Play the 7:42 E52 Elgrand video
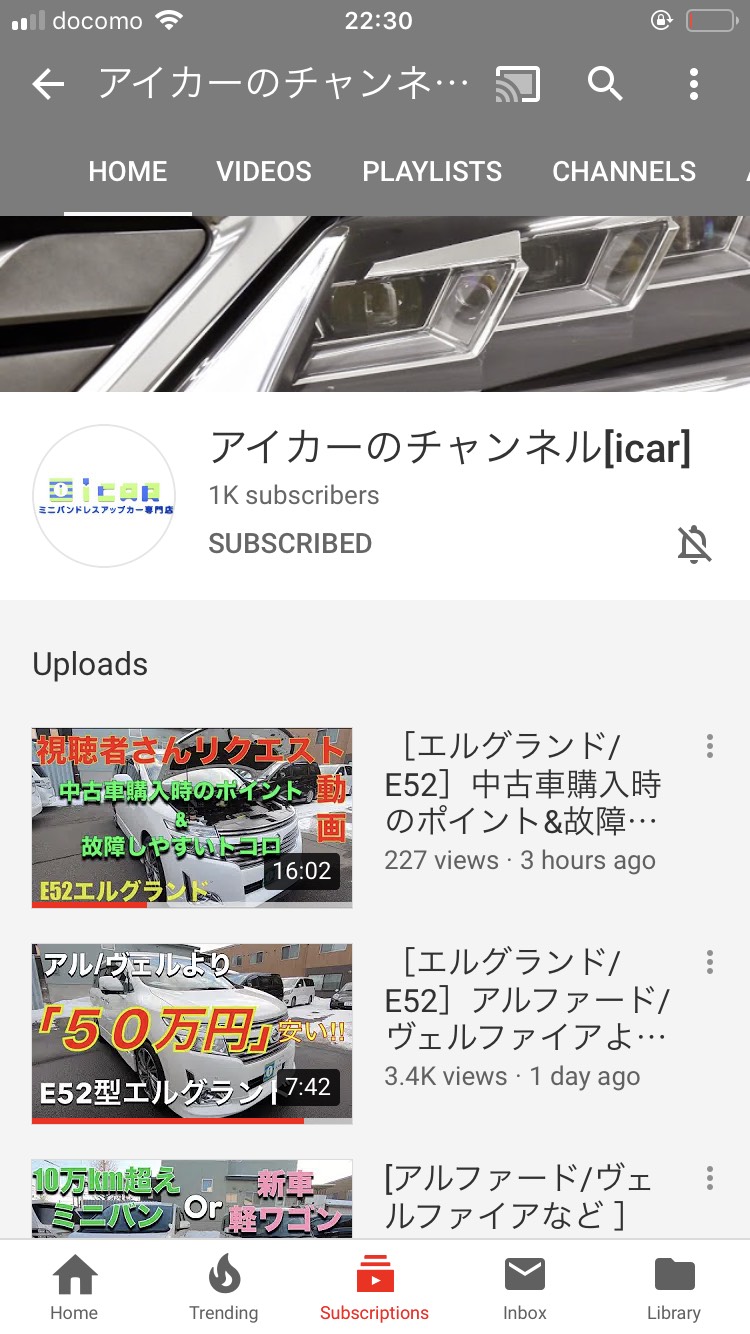The image size is (750, 1334). (x=192, y=1033)
